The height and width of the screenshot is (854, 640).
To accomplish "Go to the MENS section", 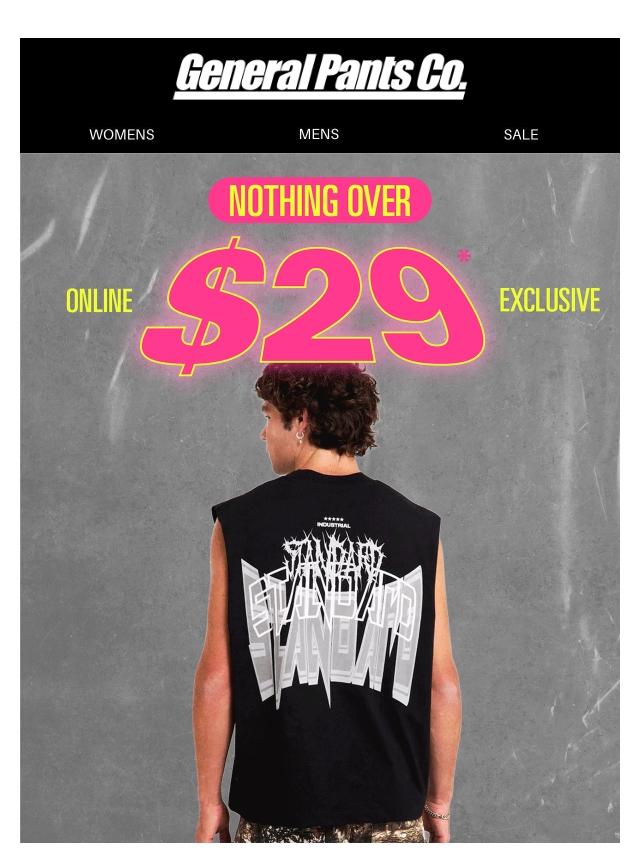I will (x=319, y=134).
